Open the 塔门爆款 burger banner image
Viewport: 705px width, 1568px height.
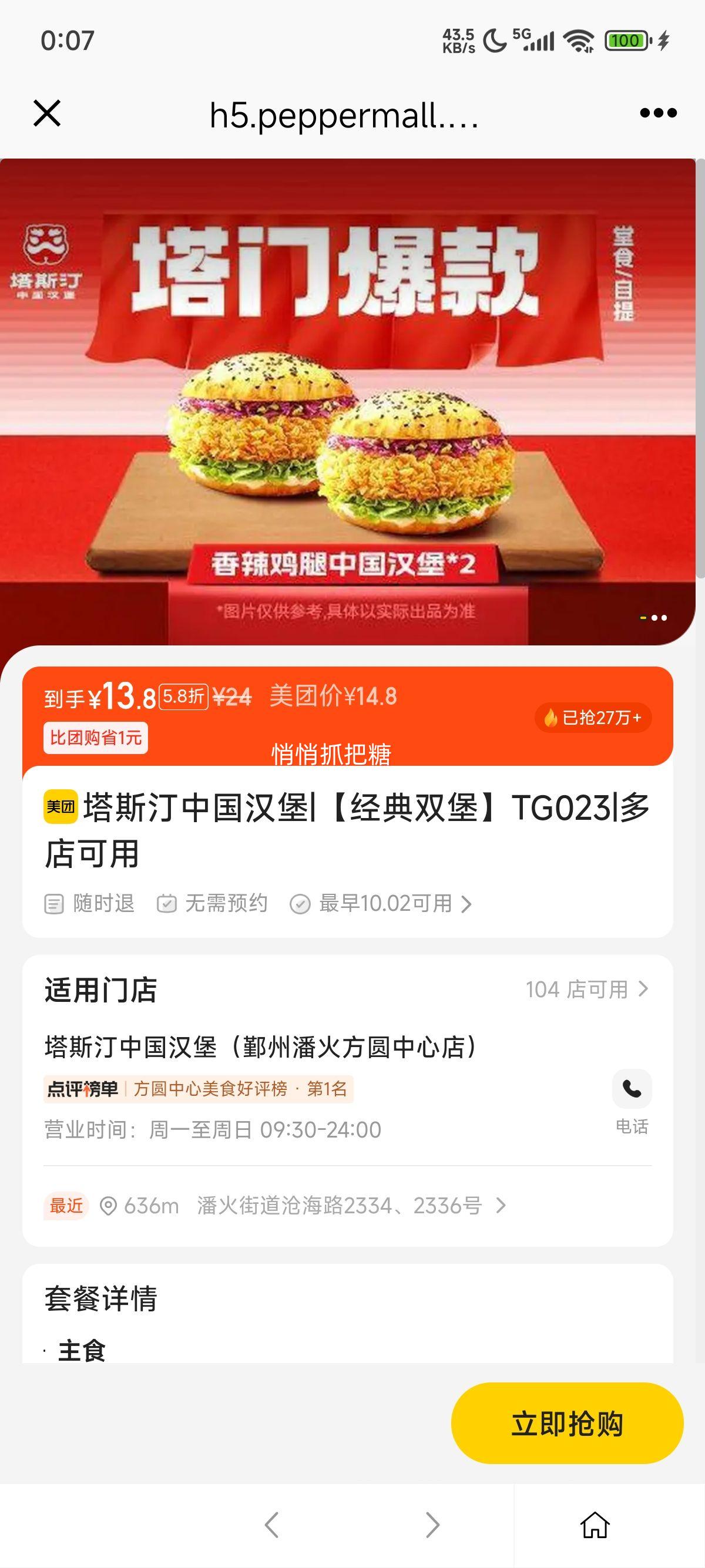click(347, 402)
